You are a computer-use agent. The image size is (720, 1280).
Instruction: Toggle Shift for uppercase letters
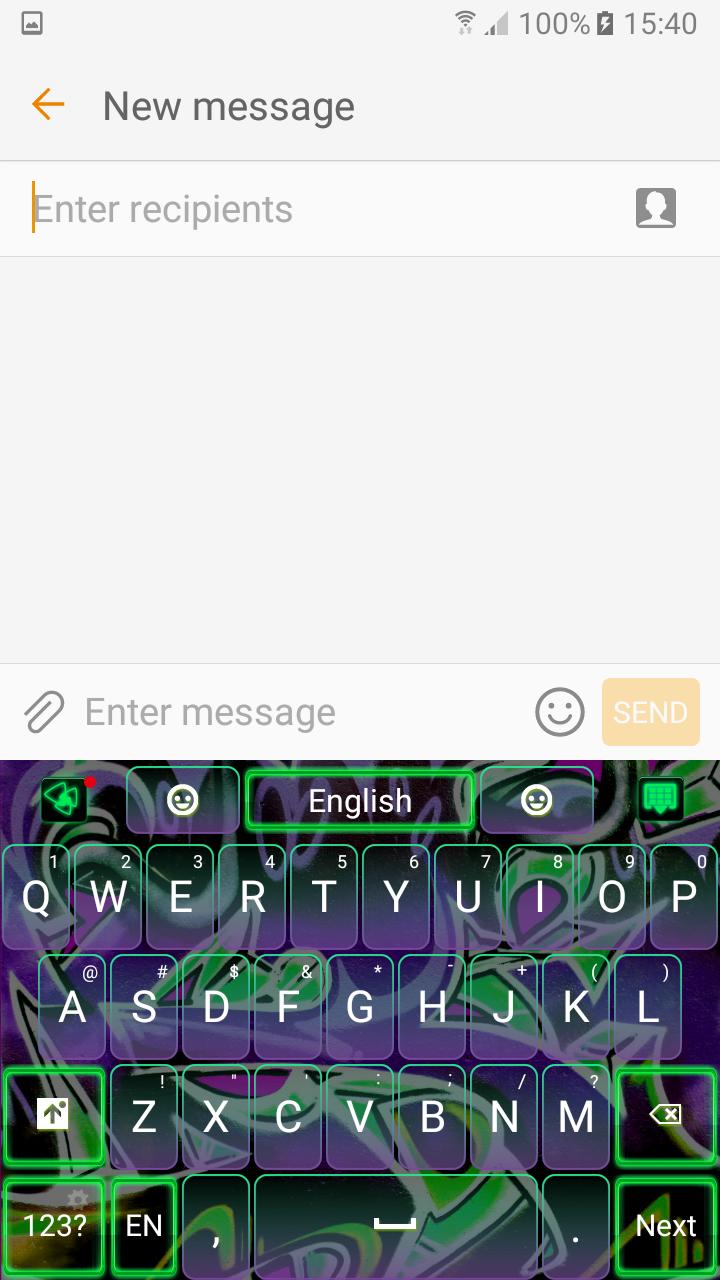coord(53,1116)
